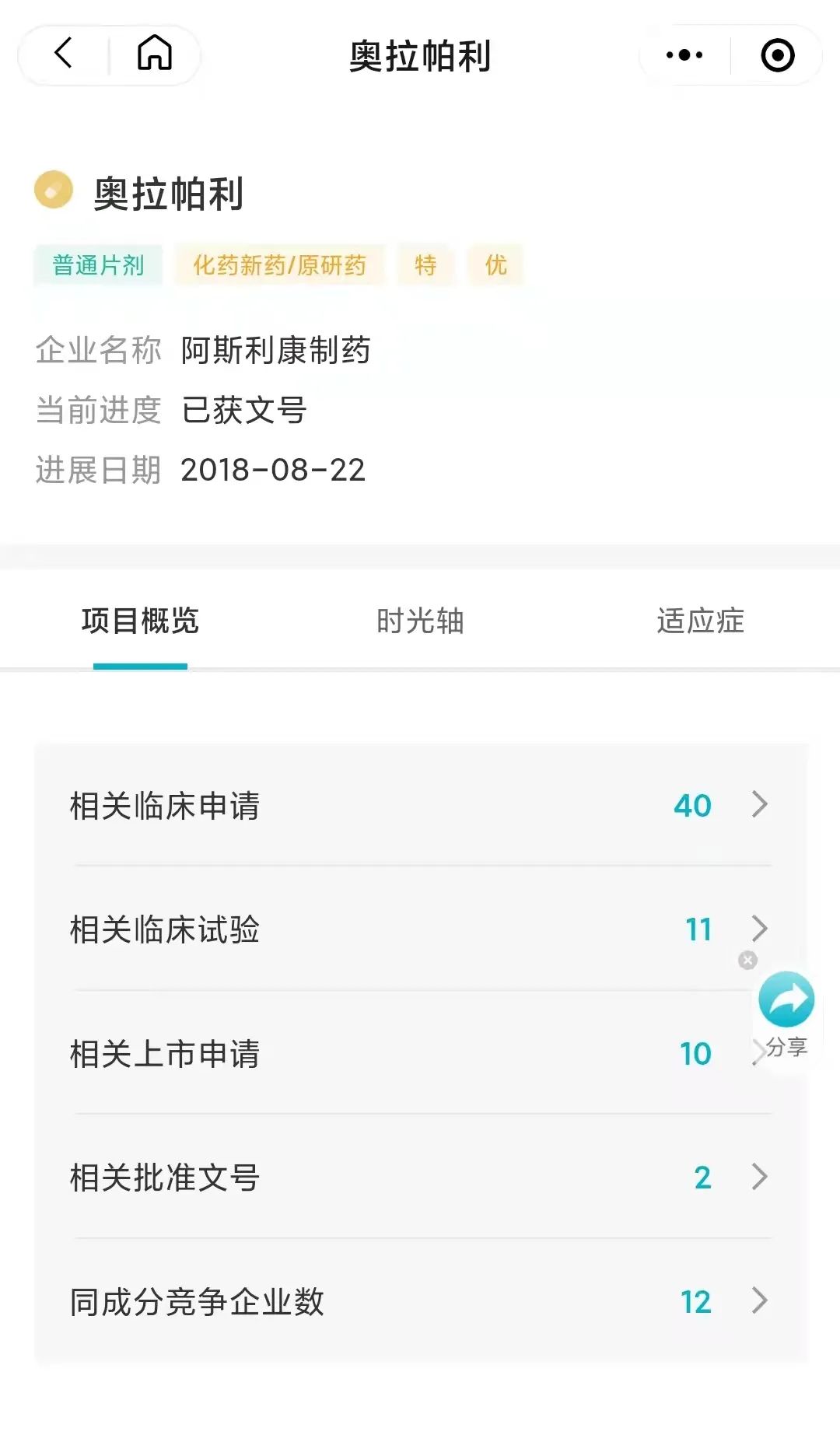Show the 相关批准文号 details
This screenshot has height=1449, width=840.
click(x=420, y=1177)
